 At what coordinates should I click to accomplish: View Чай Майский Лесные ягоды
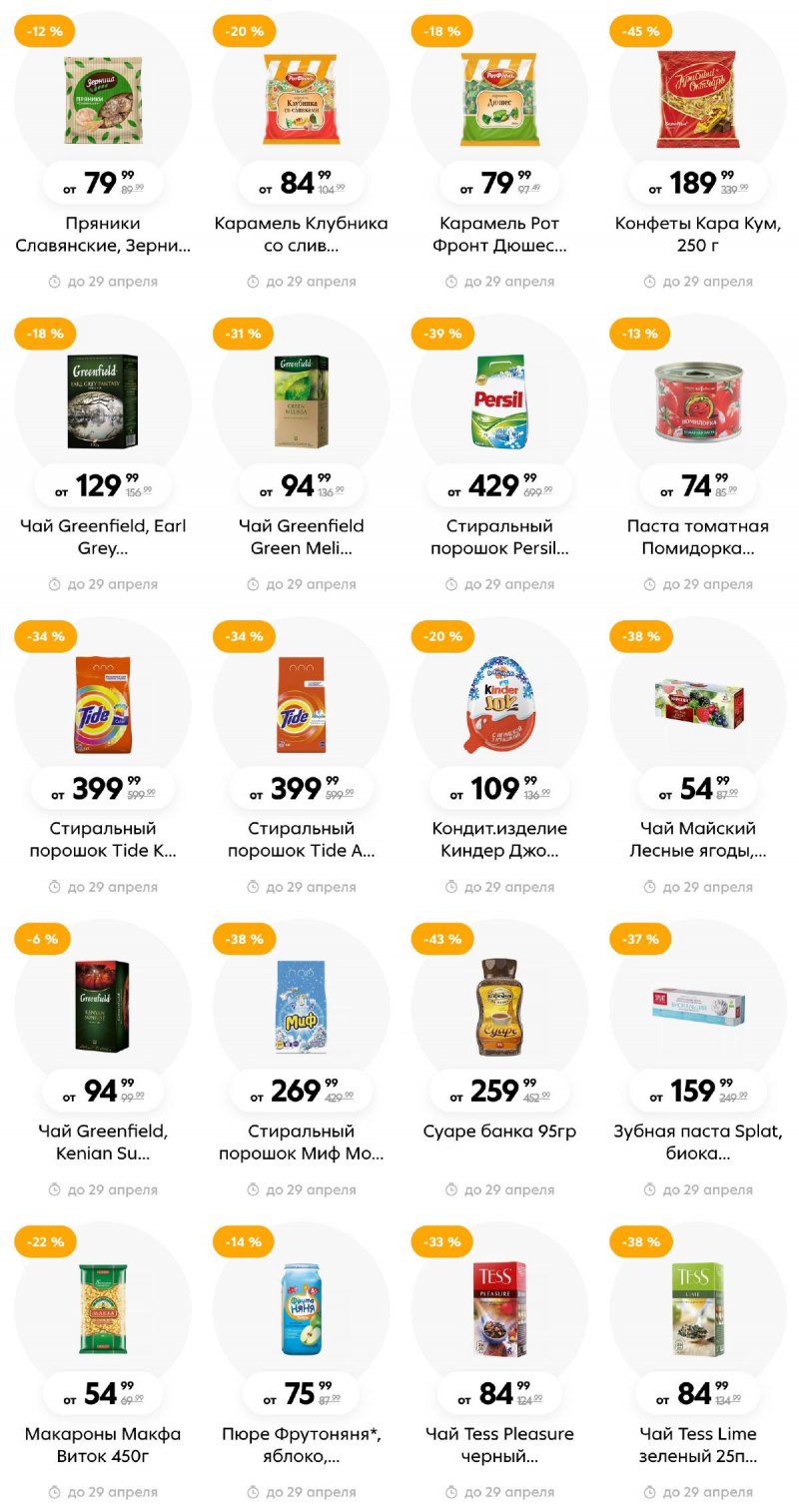(x=697, y=705)
